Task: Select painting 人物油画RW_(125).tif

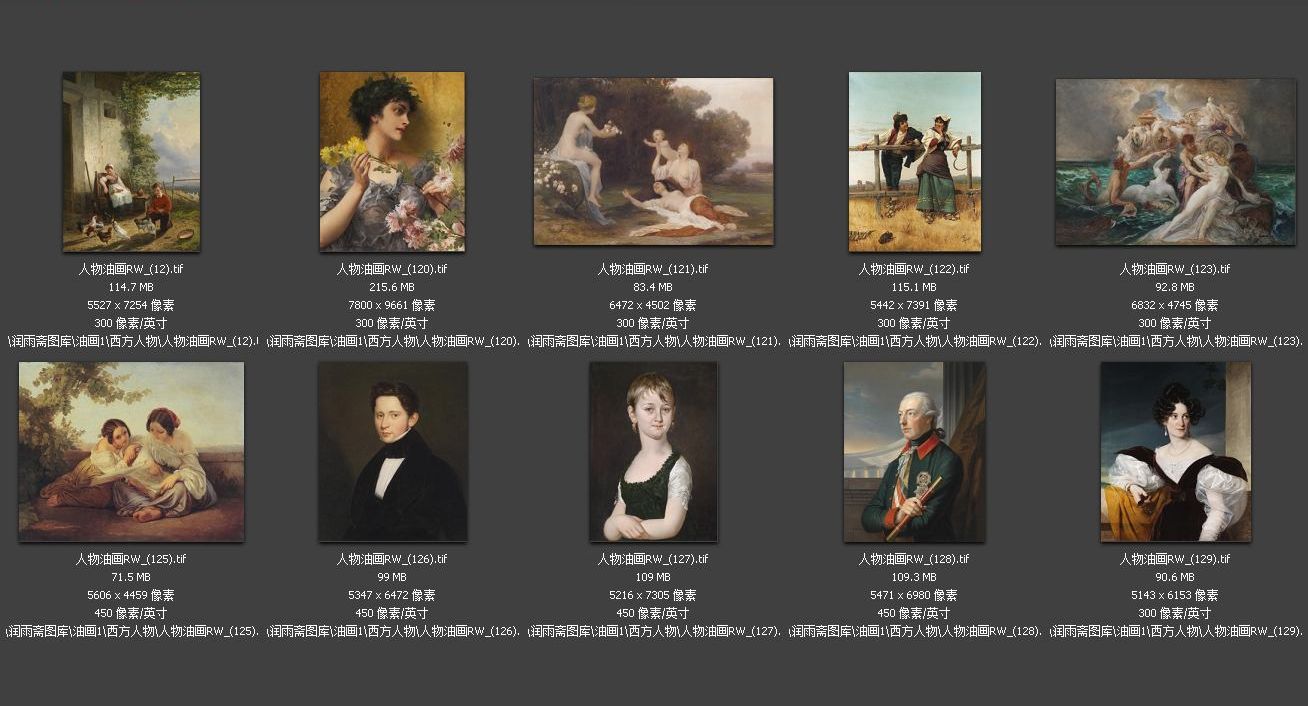Action: (131, 452)
